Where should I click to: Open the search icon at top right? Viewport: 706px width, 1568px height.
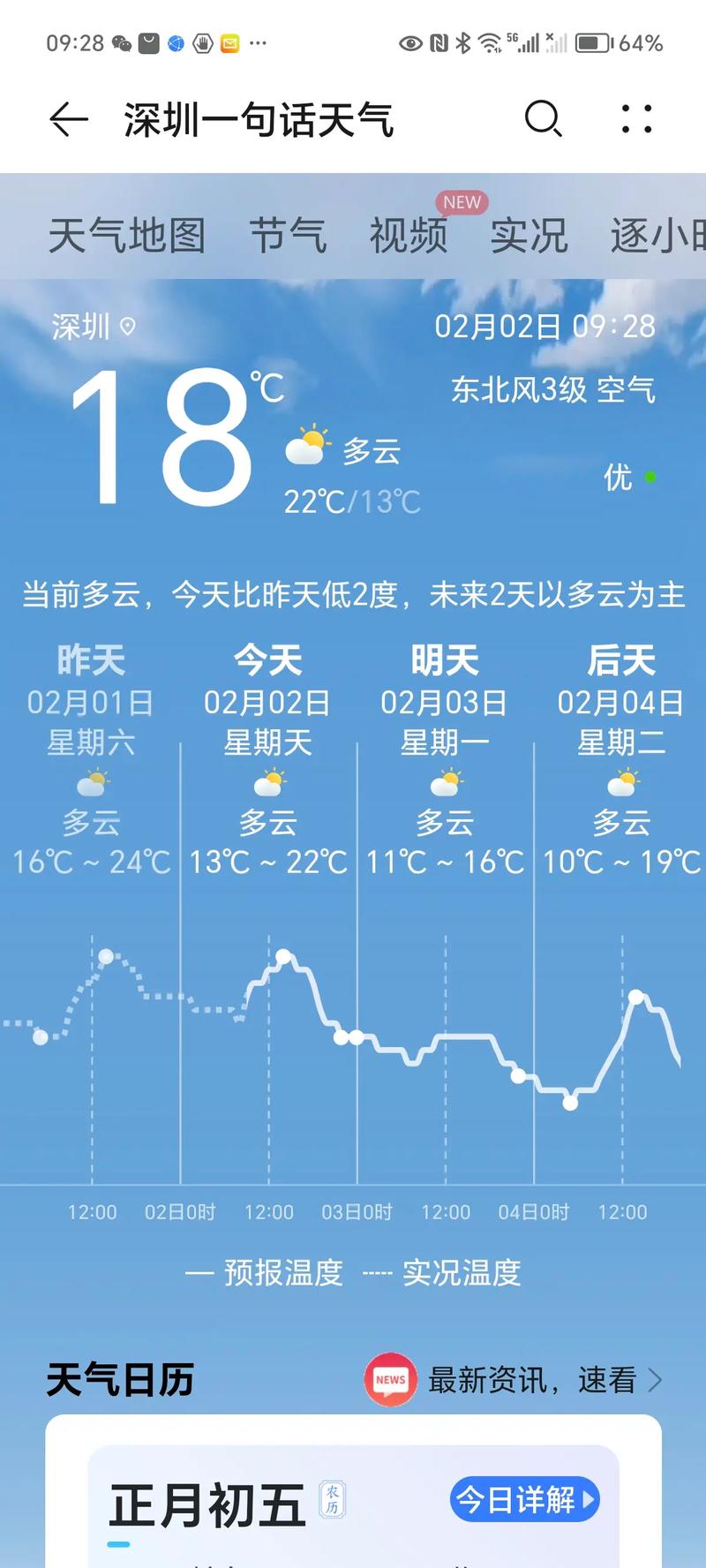(x=543, y=121)
